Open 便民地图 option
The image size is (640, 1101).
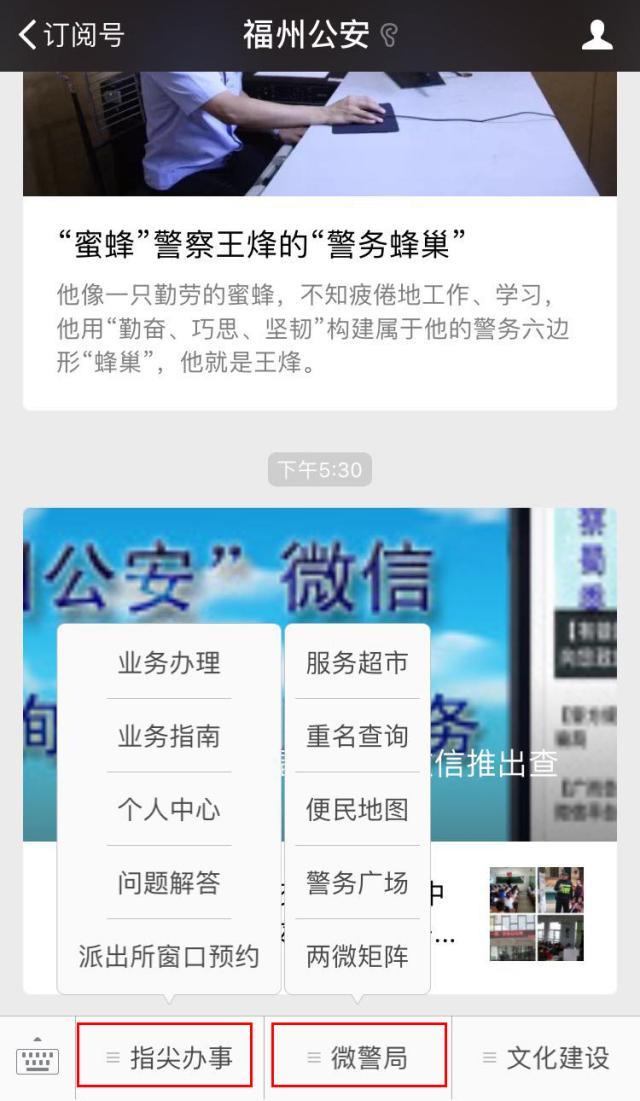tap(357, 810)
